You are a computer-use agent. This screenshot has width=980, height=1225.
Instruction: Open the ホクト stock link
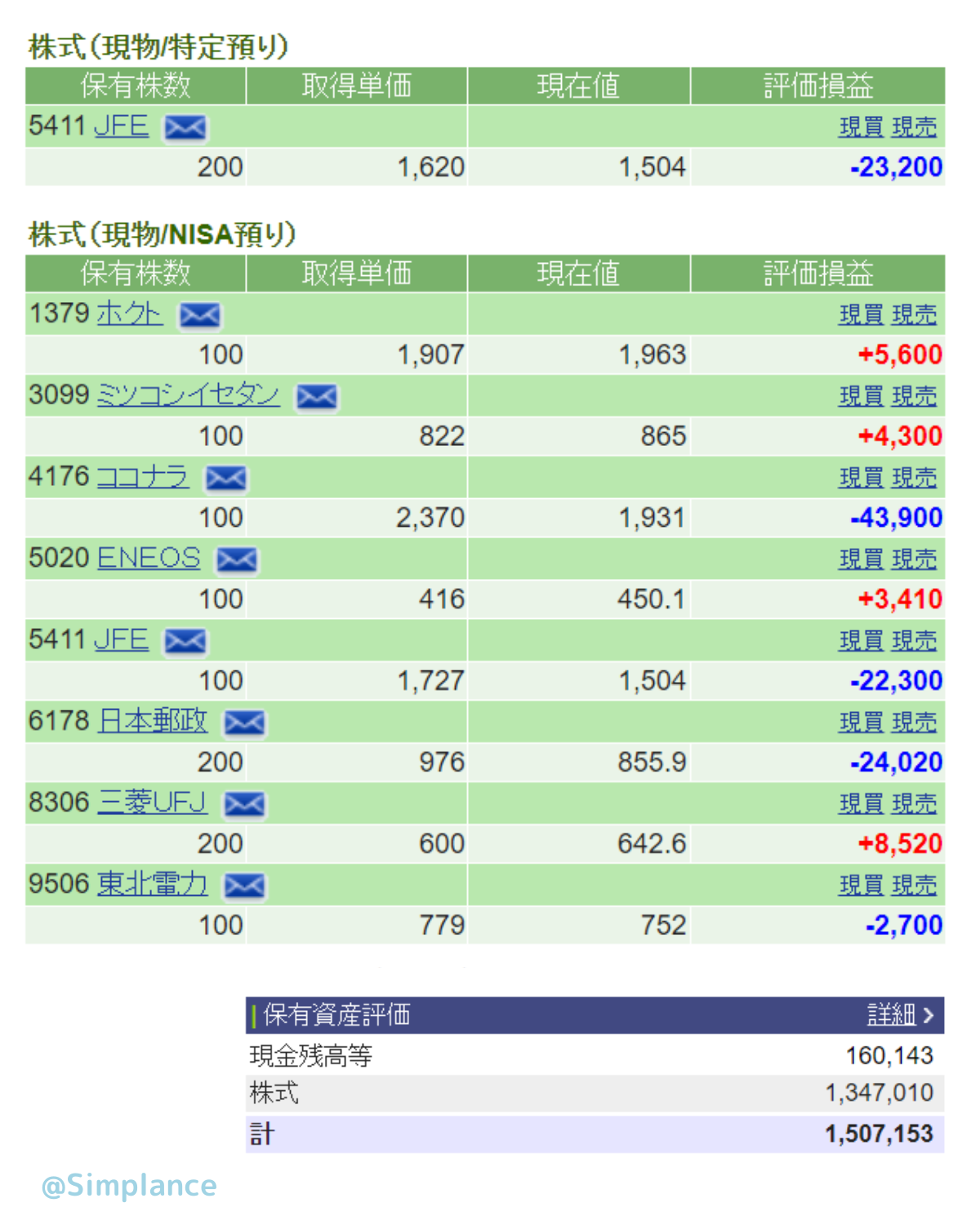pos(129,314)
